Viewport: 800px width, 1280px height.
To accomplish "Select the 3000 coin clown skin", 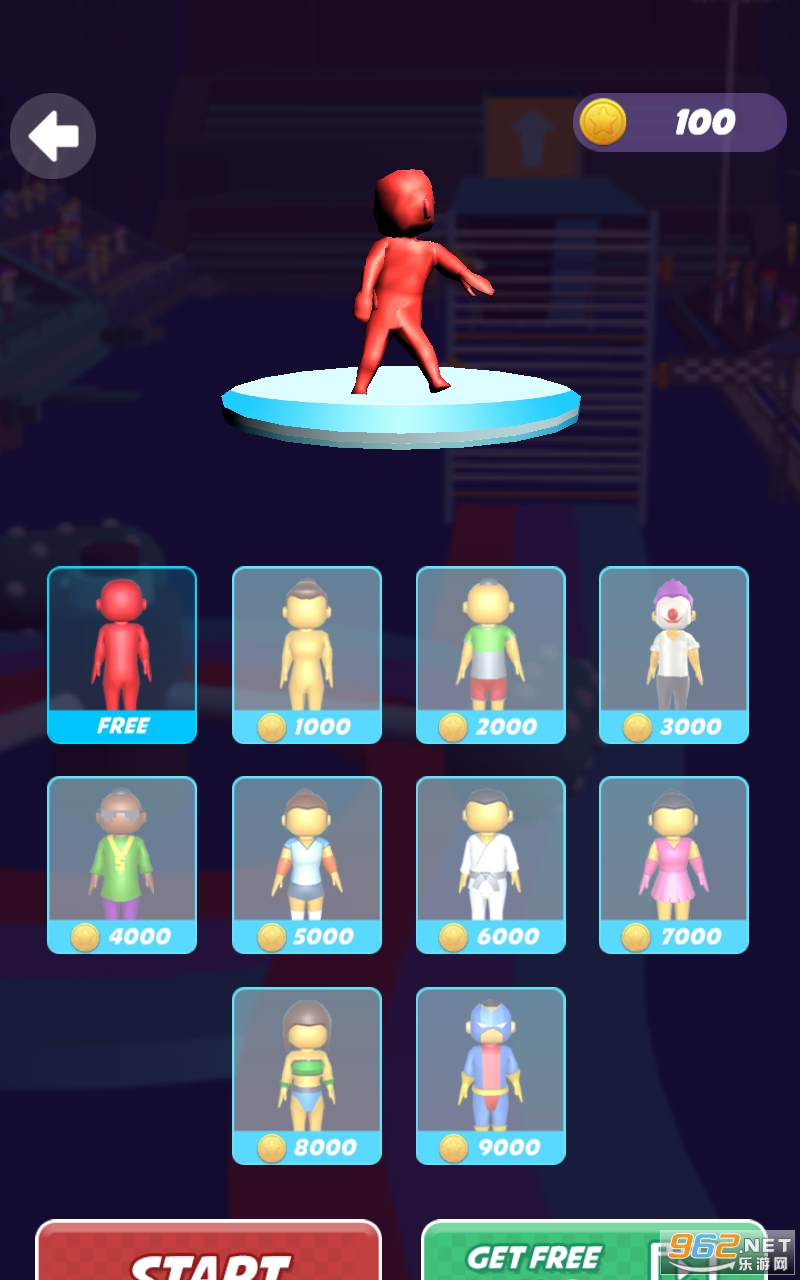I will tap(674, 655).
